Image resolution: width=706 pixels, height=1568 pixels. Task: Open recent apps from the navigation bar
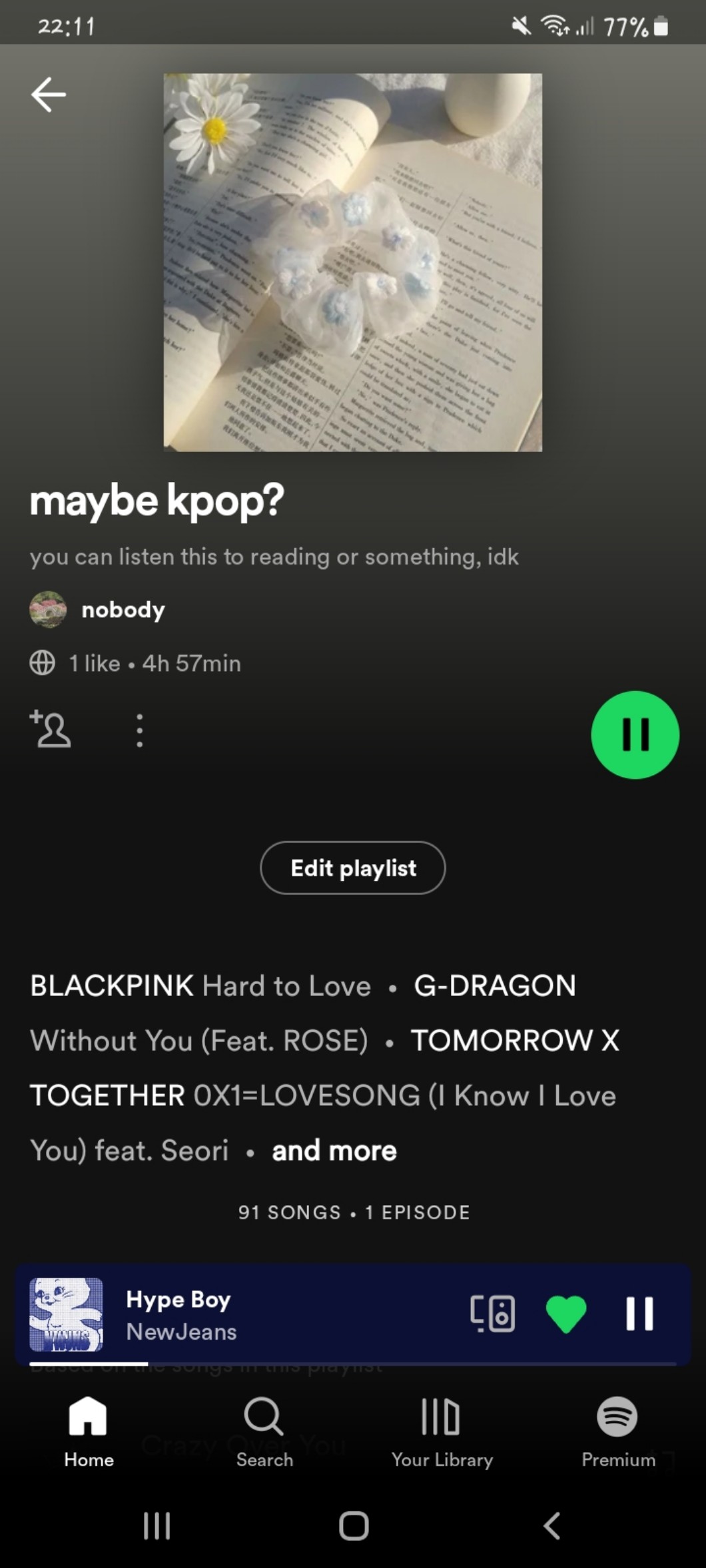pos(157,1525)
